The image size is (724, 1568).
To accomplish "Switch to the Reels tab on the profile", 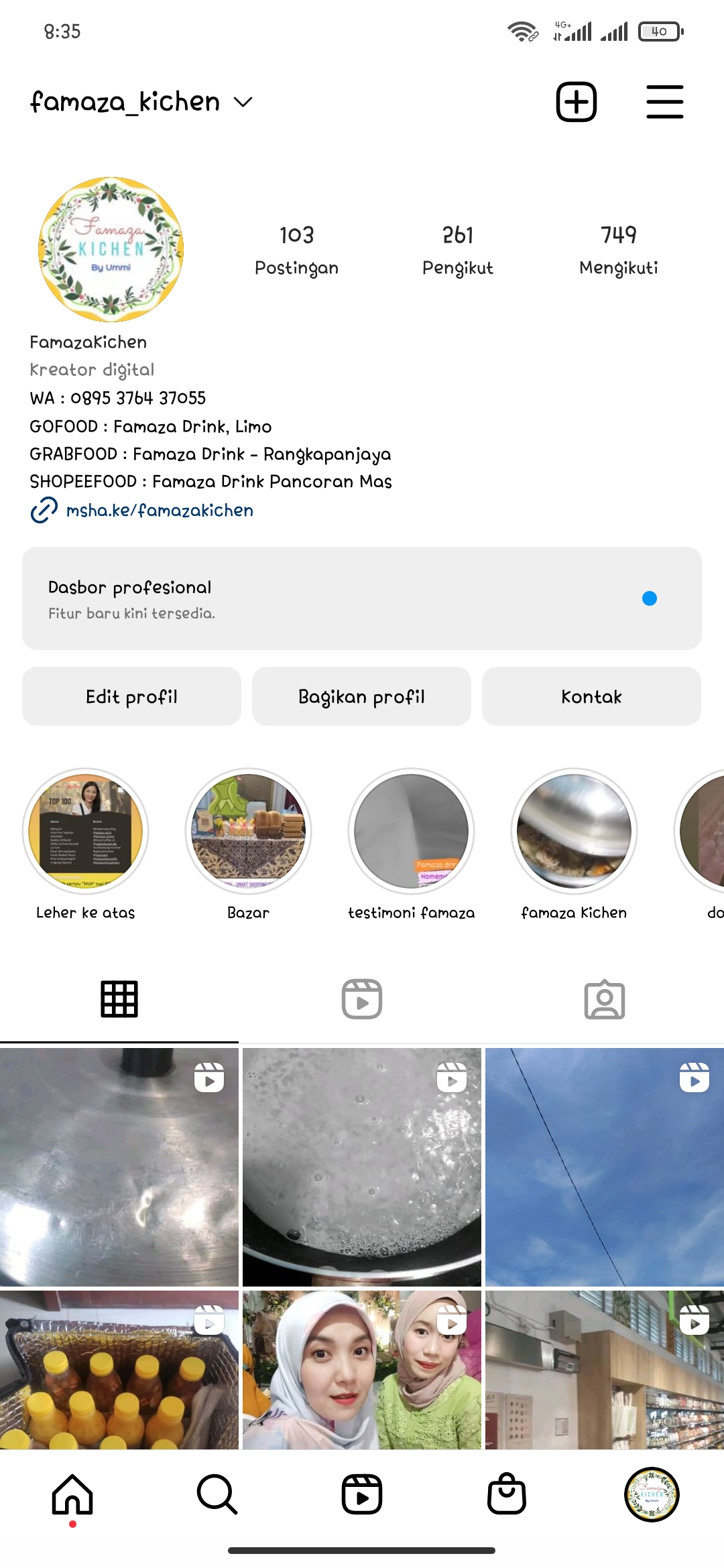I will pos(362,999).
